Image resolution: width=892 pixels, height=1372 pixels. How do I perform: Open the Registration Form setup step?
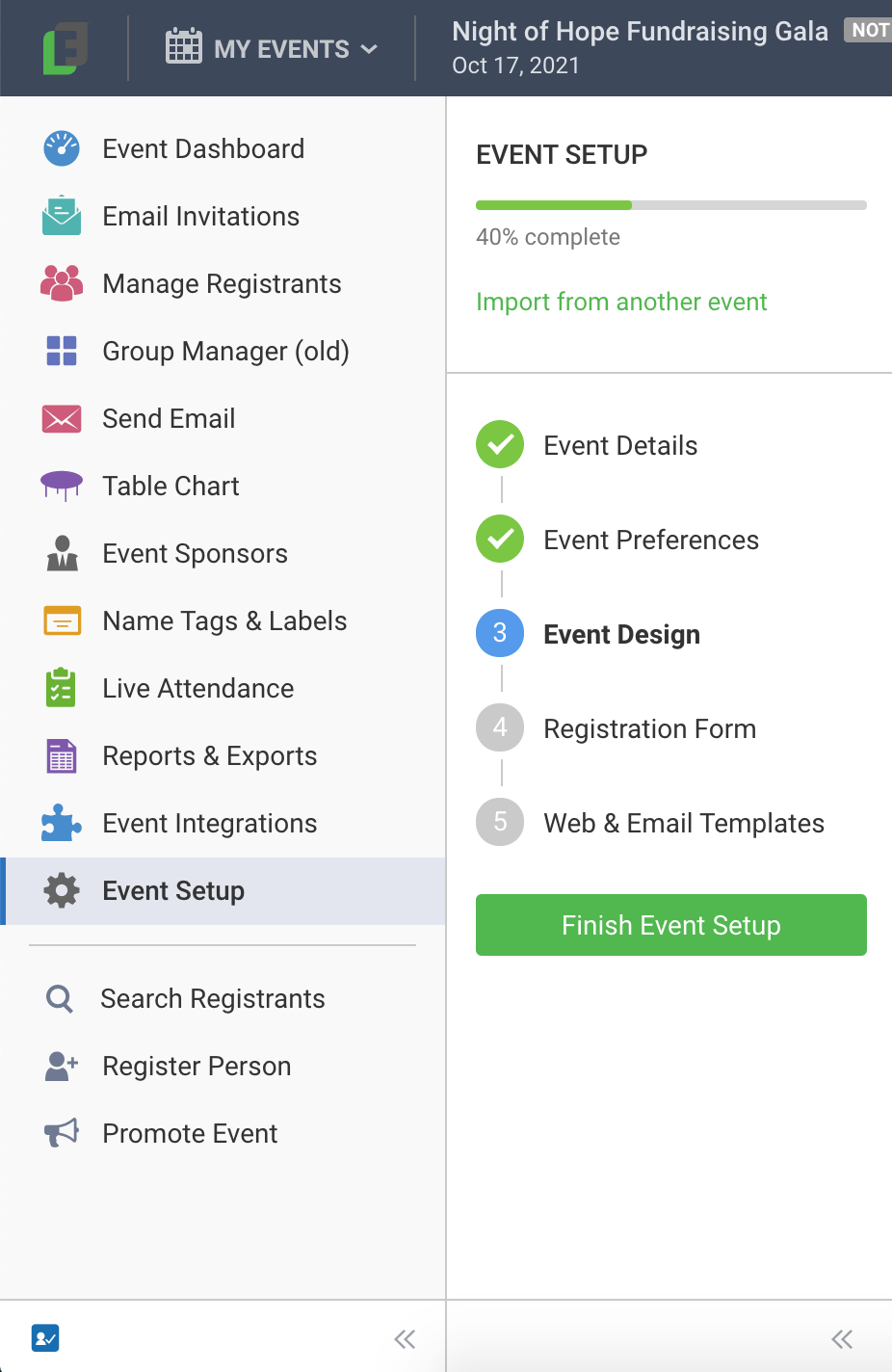(x=649, y=729)
